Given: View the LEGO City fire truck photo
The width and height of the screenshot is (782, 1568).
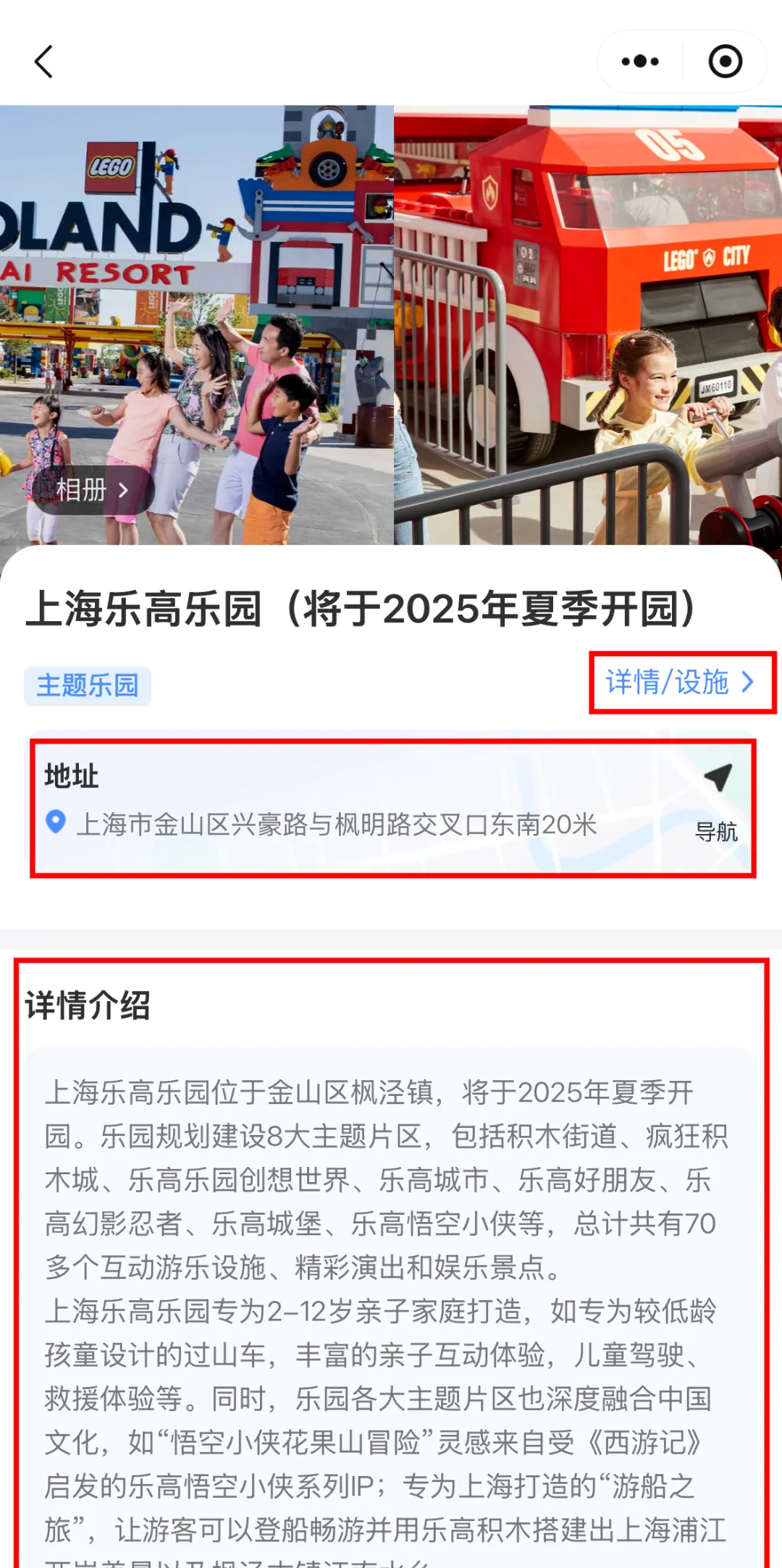Looking at the screenshot, I should (588, 325).
